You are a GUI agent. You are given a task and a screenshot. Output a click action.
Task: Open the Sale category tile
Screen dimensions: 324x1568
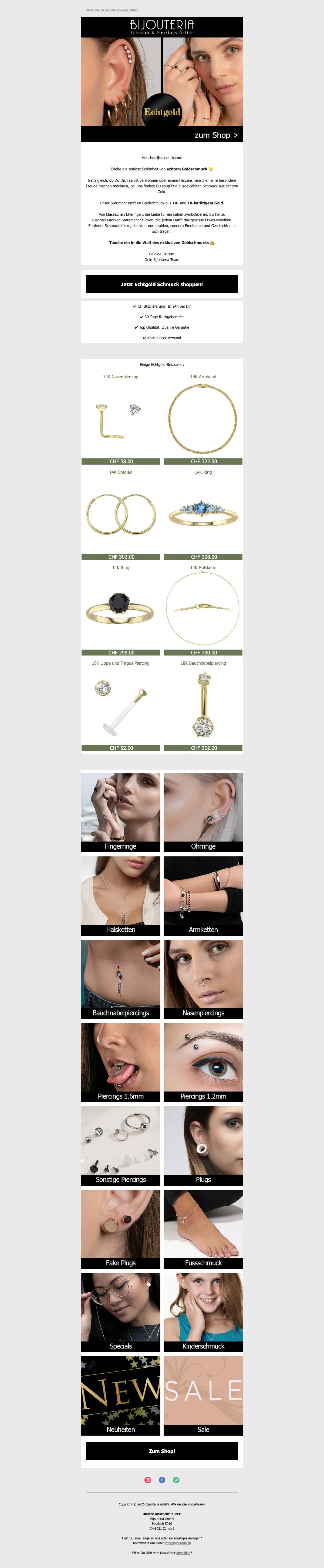(x=203, y=1395)
